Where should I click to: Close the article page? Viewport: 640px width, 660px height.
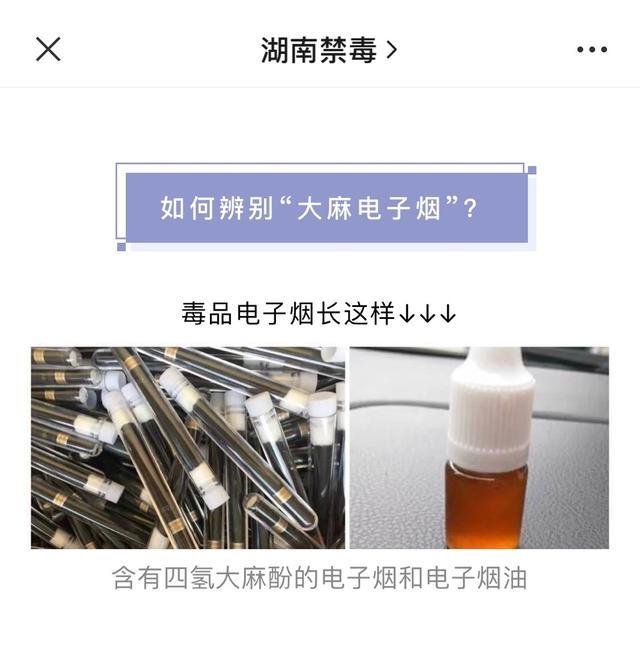(x=48, y=49)
